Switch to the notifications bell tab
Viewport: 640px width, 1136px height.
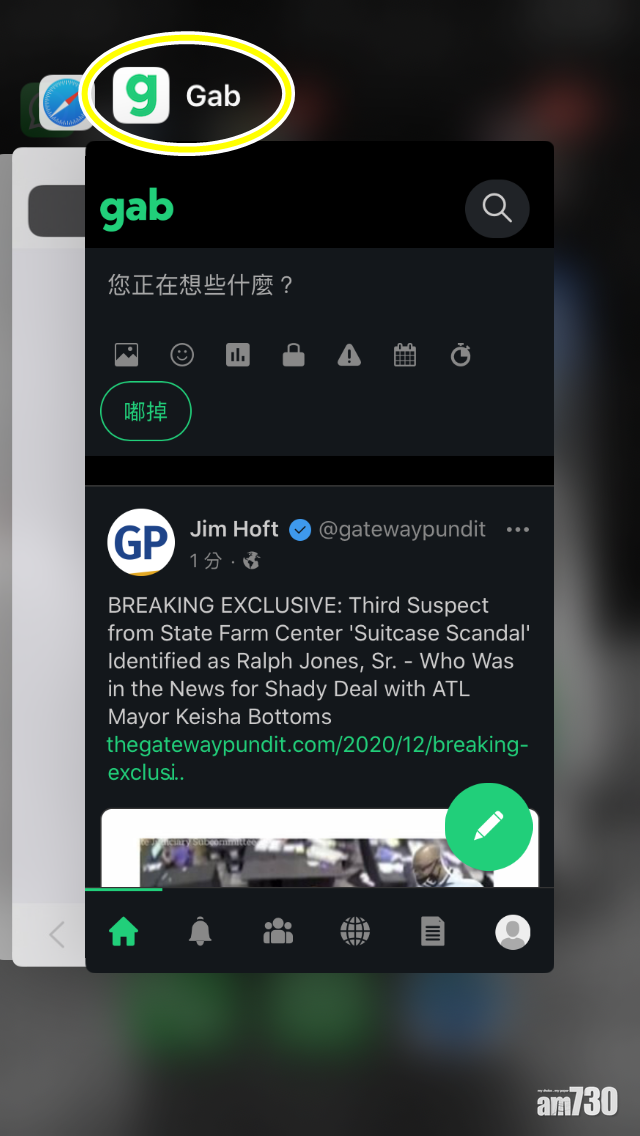pos(200,933)
